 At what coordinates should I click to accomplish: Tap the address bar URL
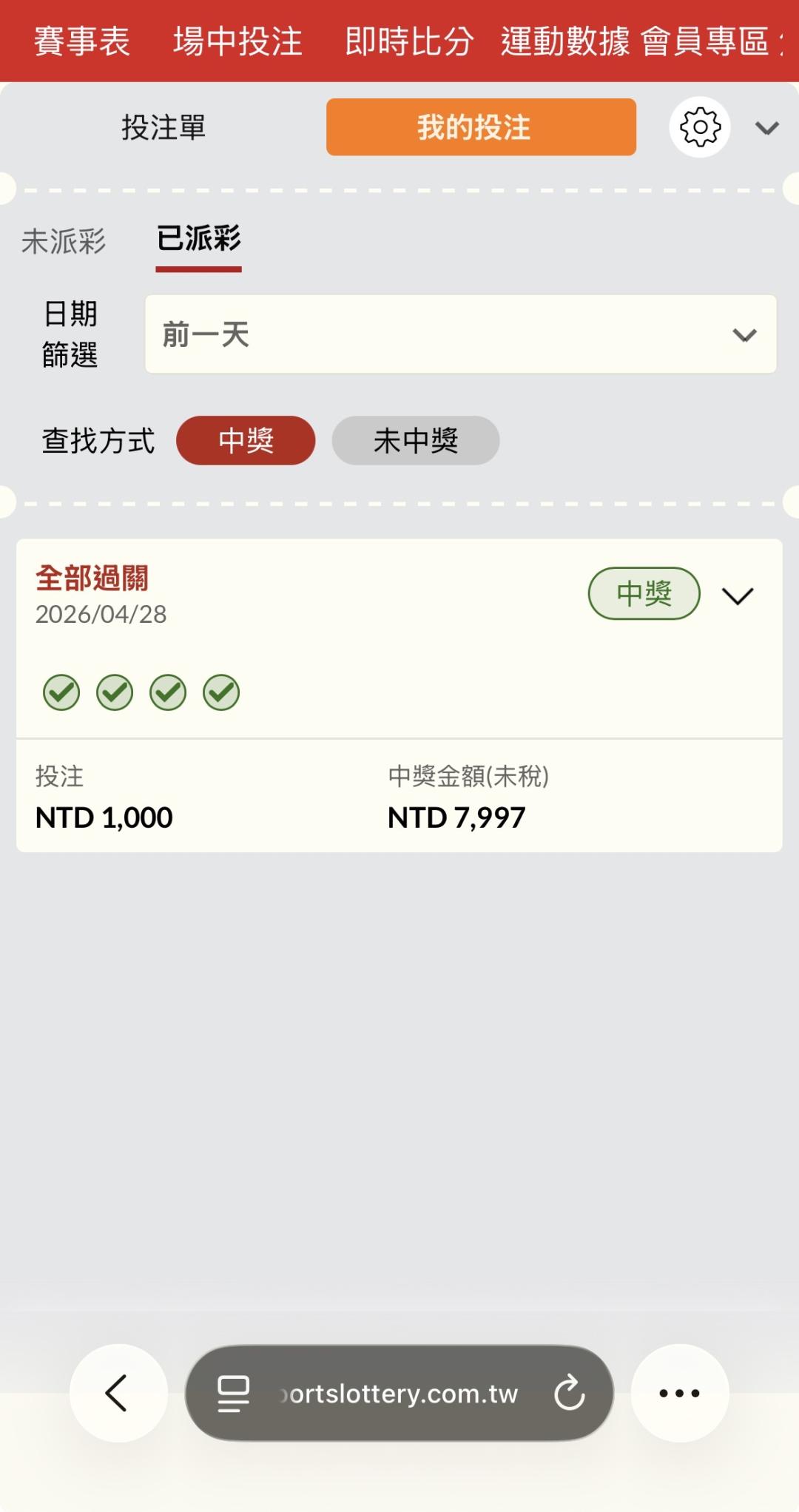pyautogui.click(x=399, y=1394)
